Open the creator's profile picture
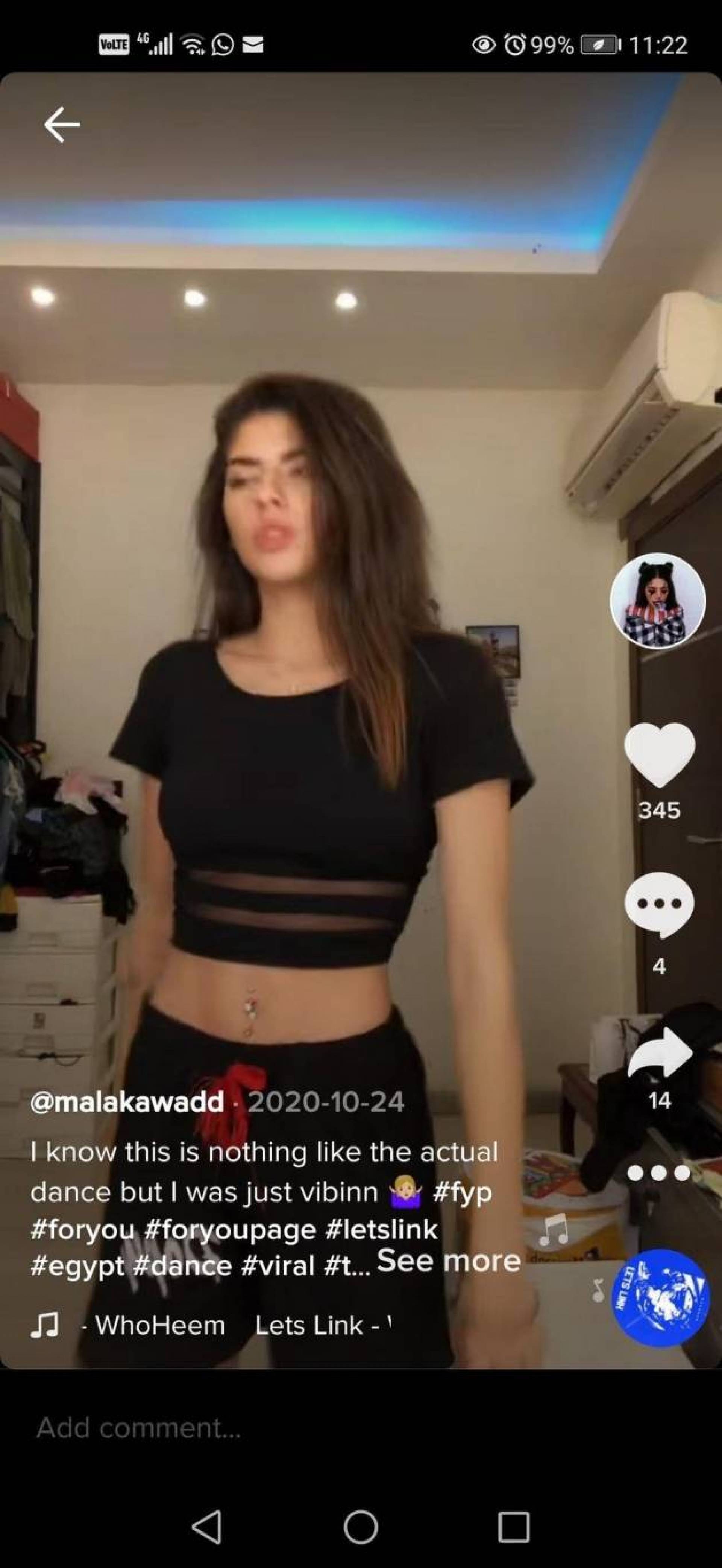Image resolution: width=722 pixels, height=1568 pixels. click(x=658, y=600)
